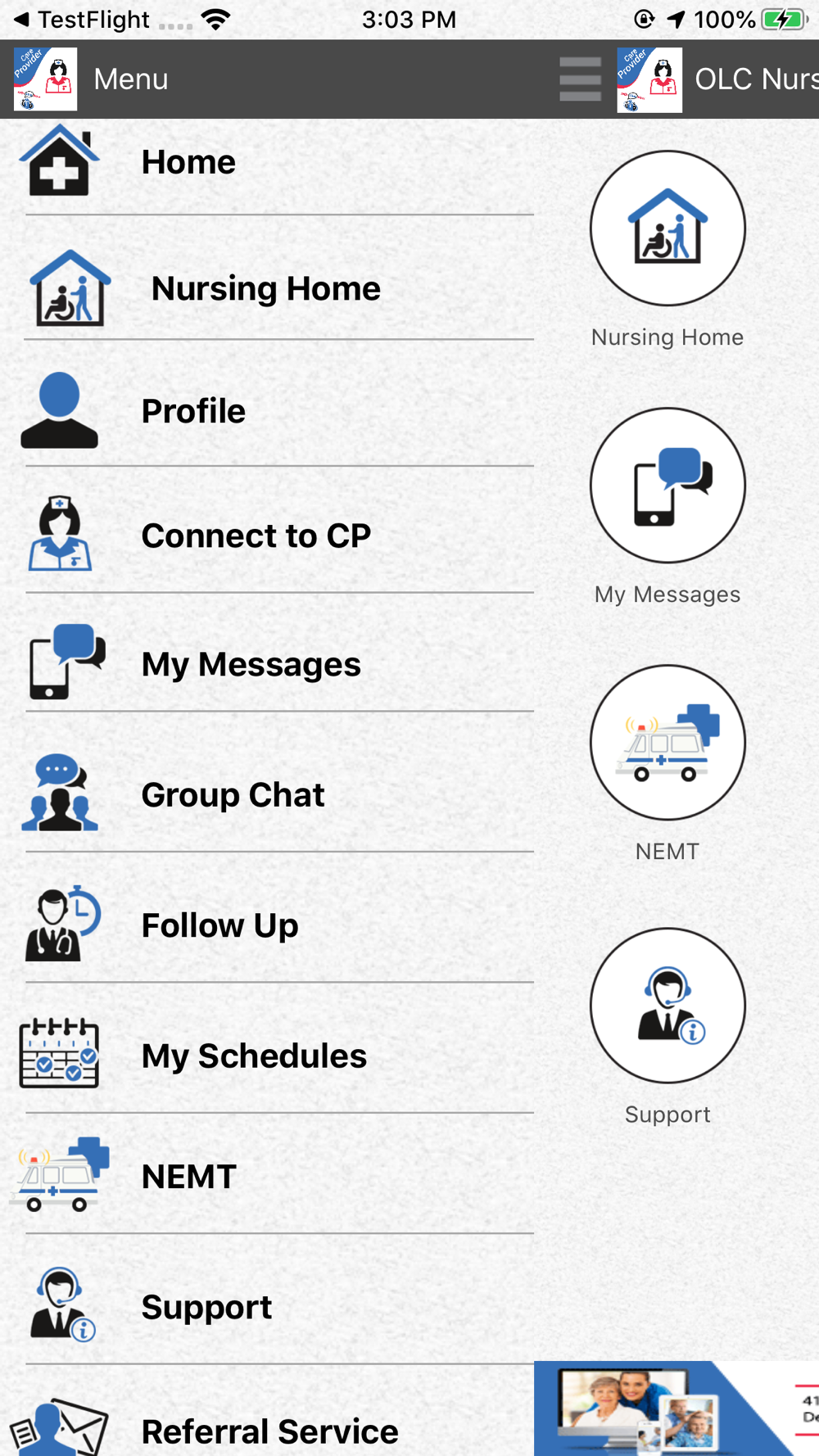The image size is (819, 1456).
Task: Tap the round NEMT ambulance icon
Action: [x=667, y=743]
